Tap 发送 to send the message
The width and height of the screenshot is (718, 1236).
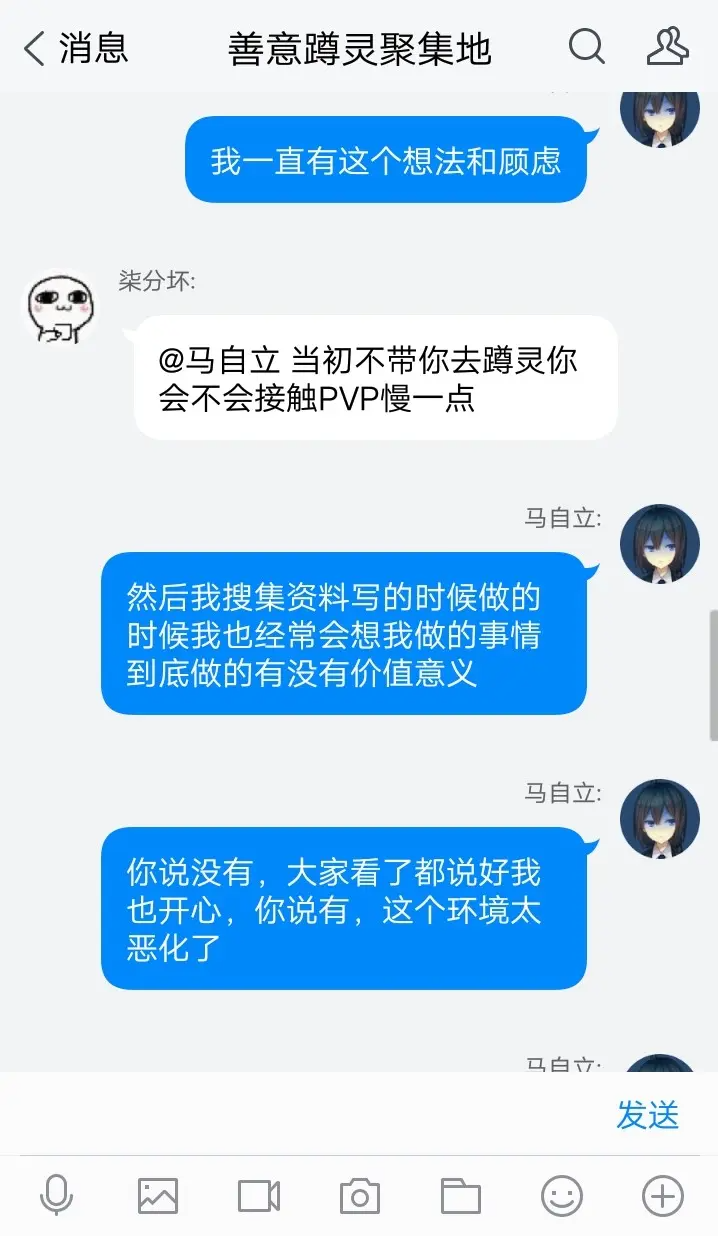click(x=647, y=1114)
